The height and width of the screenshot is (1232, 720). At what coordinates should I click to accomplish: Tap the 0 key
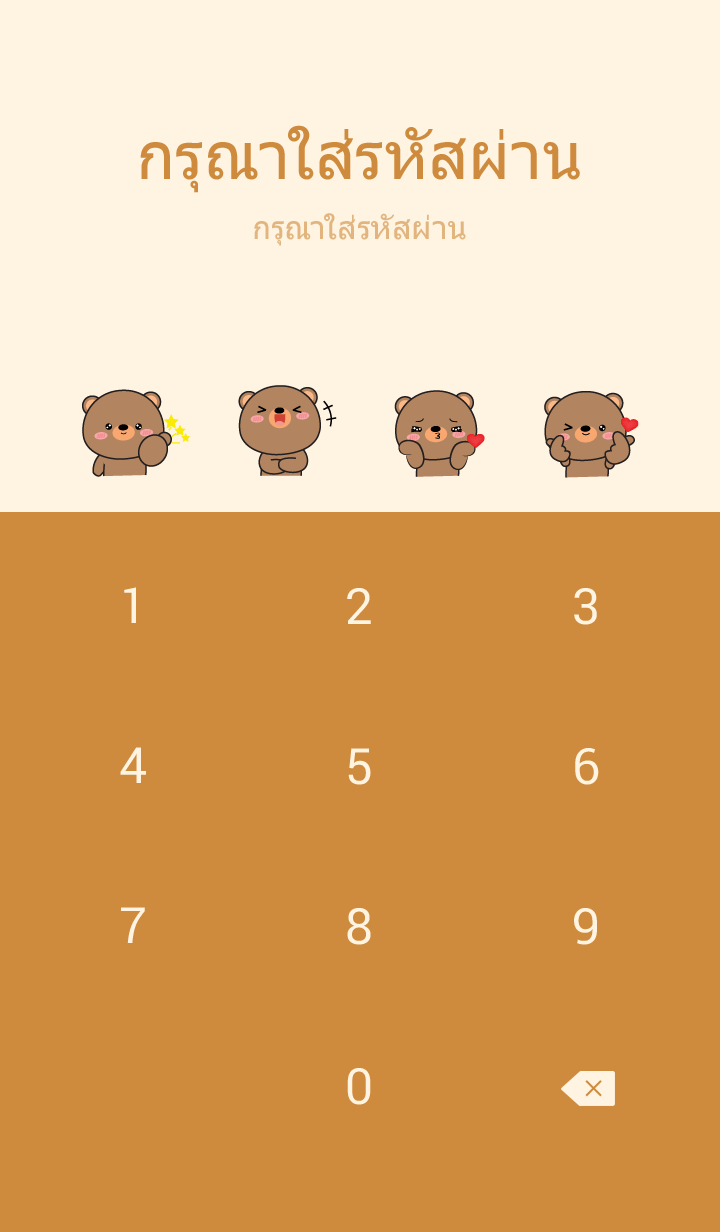tap(359, 1087)
